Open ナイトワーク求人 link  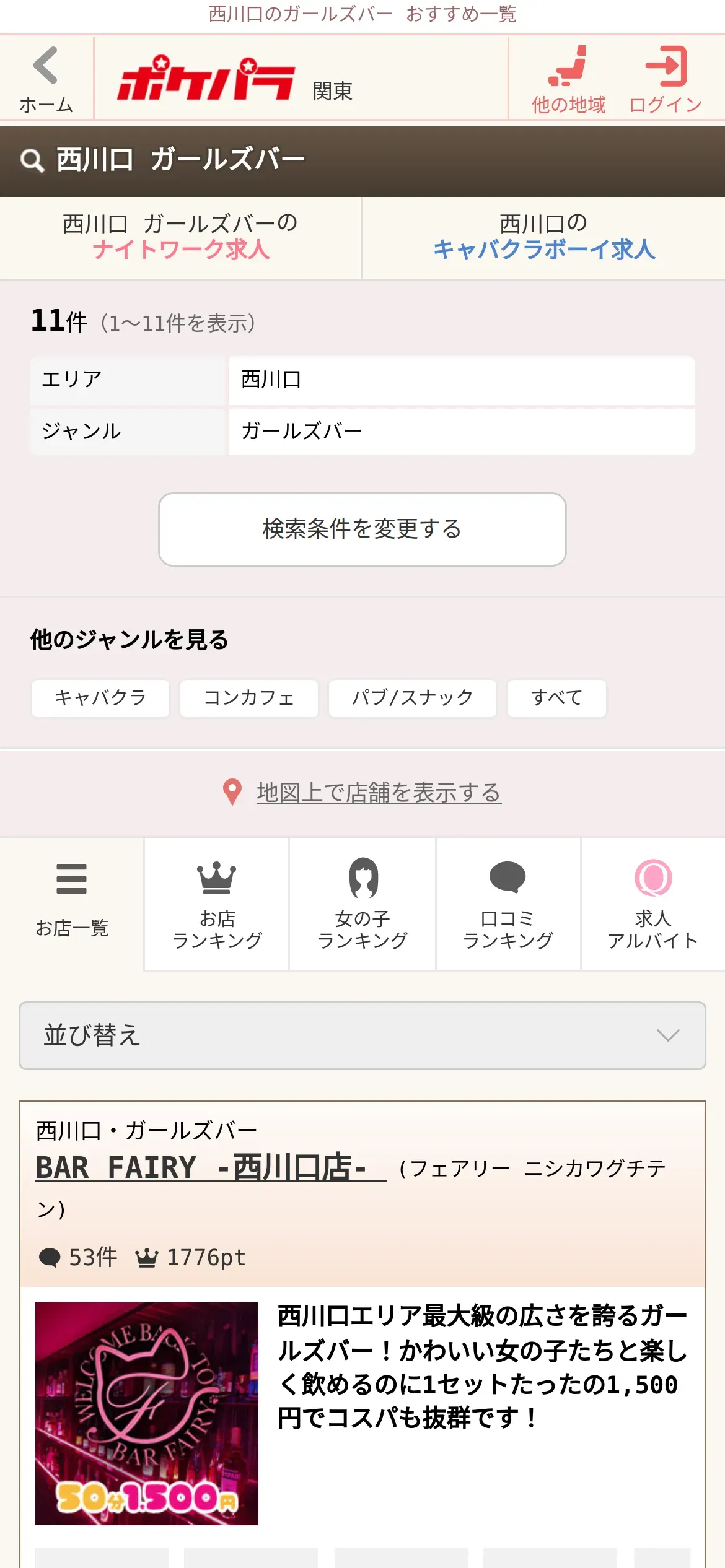pos(180,238)
